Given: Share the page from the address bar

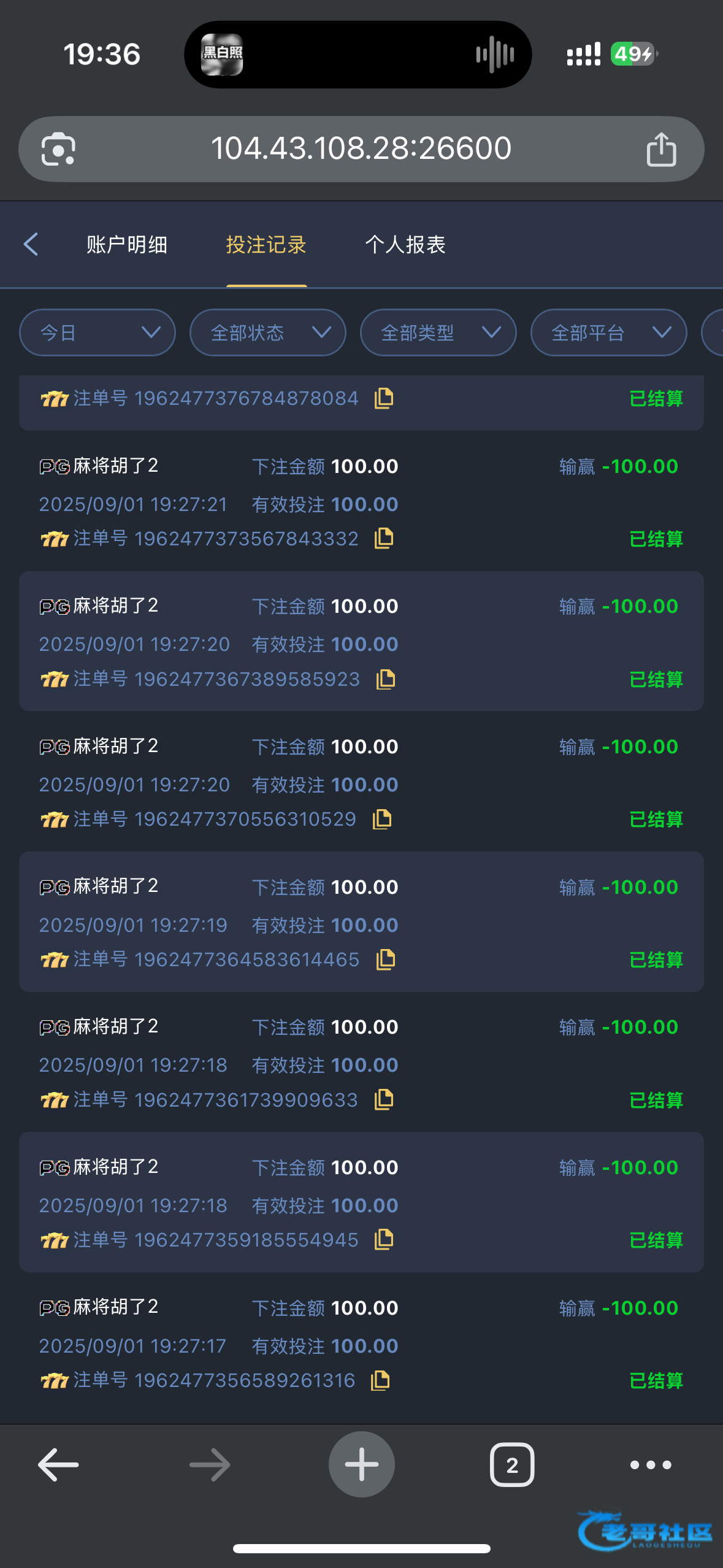Looking at the screenshot, I should pyautogui.click(x=661, y=149).
